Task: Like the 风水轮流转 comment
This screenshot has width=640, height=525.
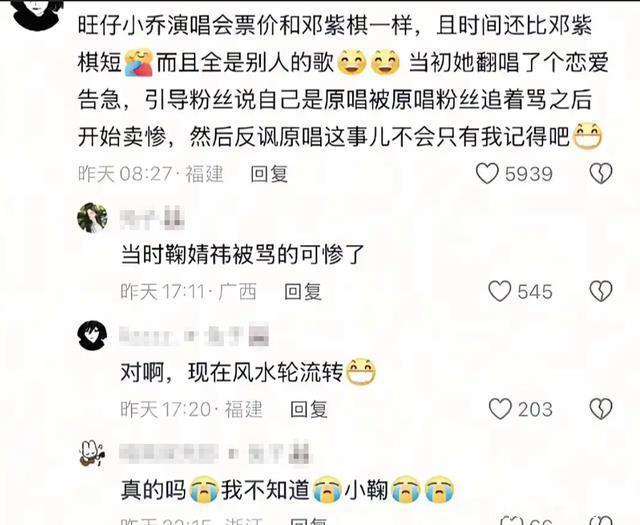Action: tap(499, 408)
